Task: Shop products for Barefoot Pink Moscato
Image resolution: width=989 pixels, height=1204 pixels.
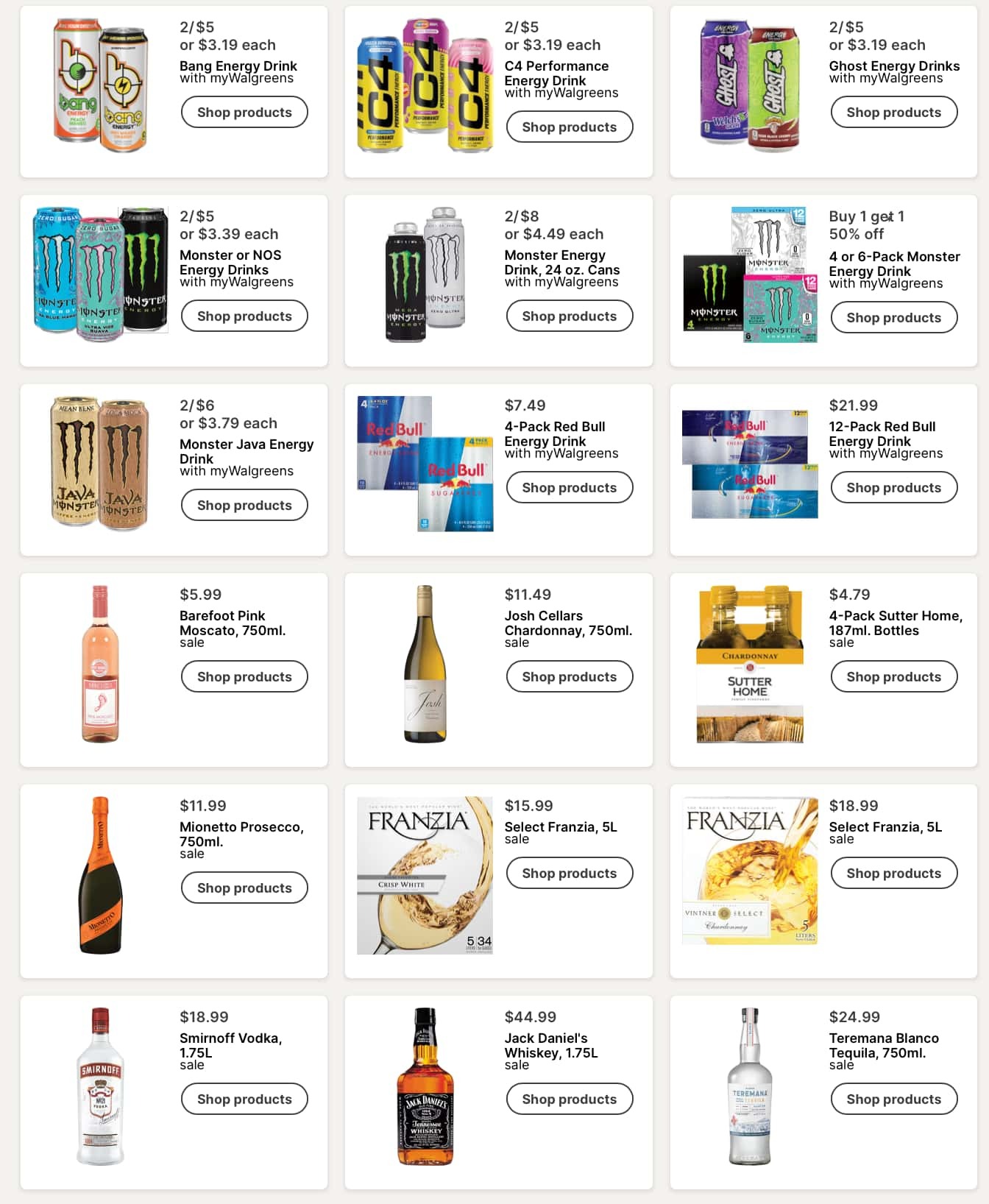Action: tap(244, 677)
